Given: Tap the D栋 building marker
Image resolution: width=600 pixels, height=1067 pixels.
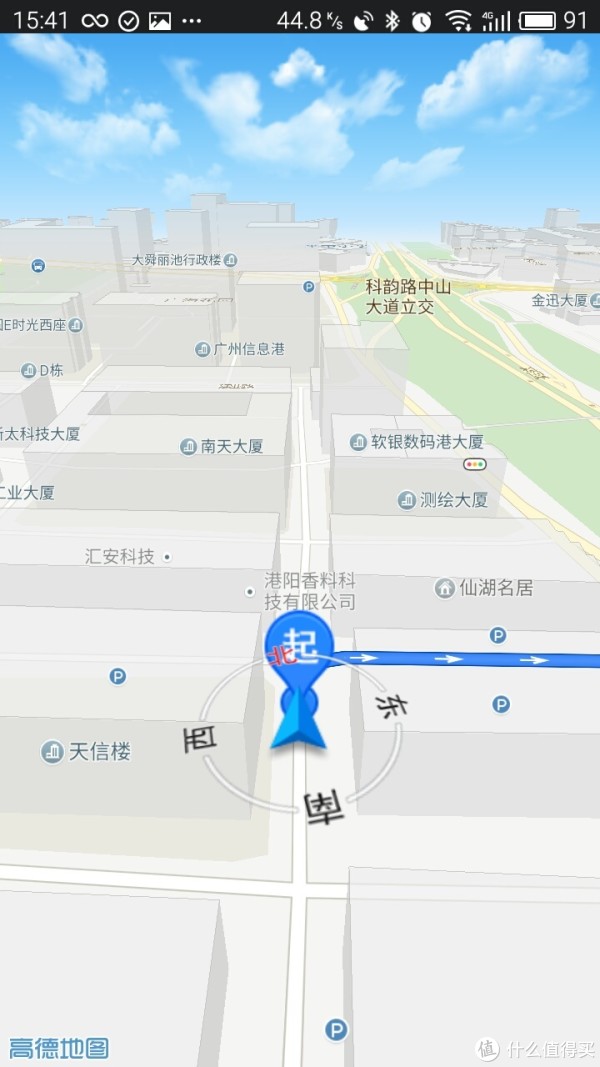Looking at the screenshot, I should 42,371.
